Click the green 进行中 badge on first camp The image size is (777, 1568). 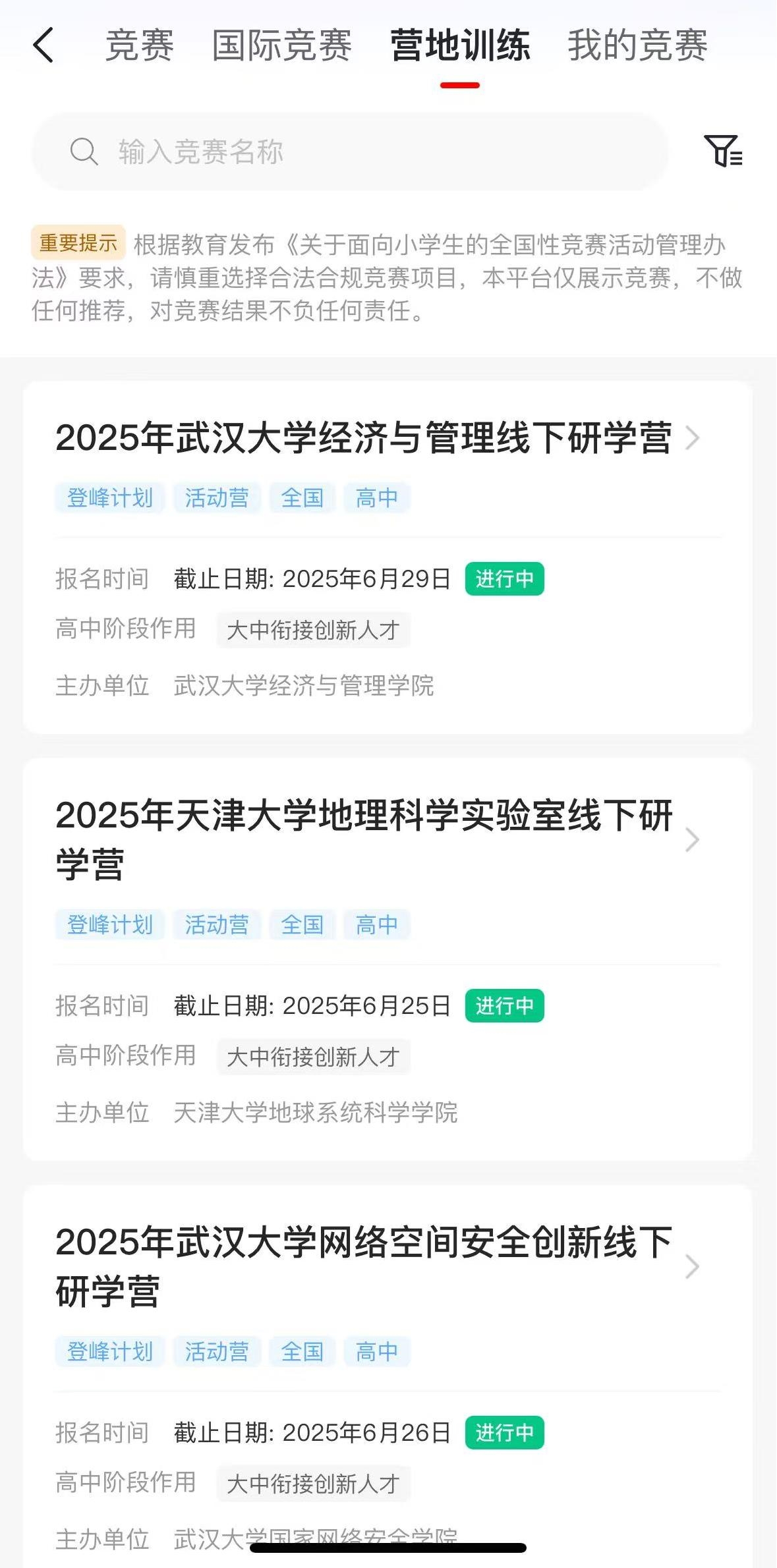505,580
